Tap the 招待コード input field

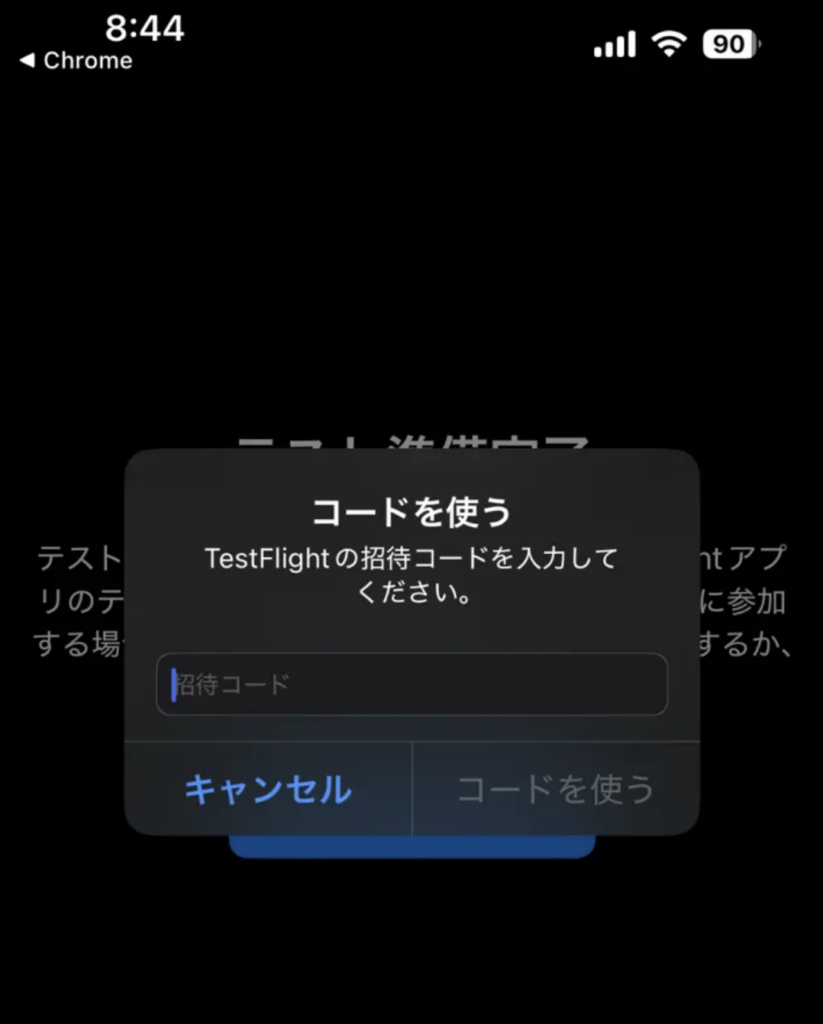tap(411, 685)
